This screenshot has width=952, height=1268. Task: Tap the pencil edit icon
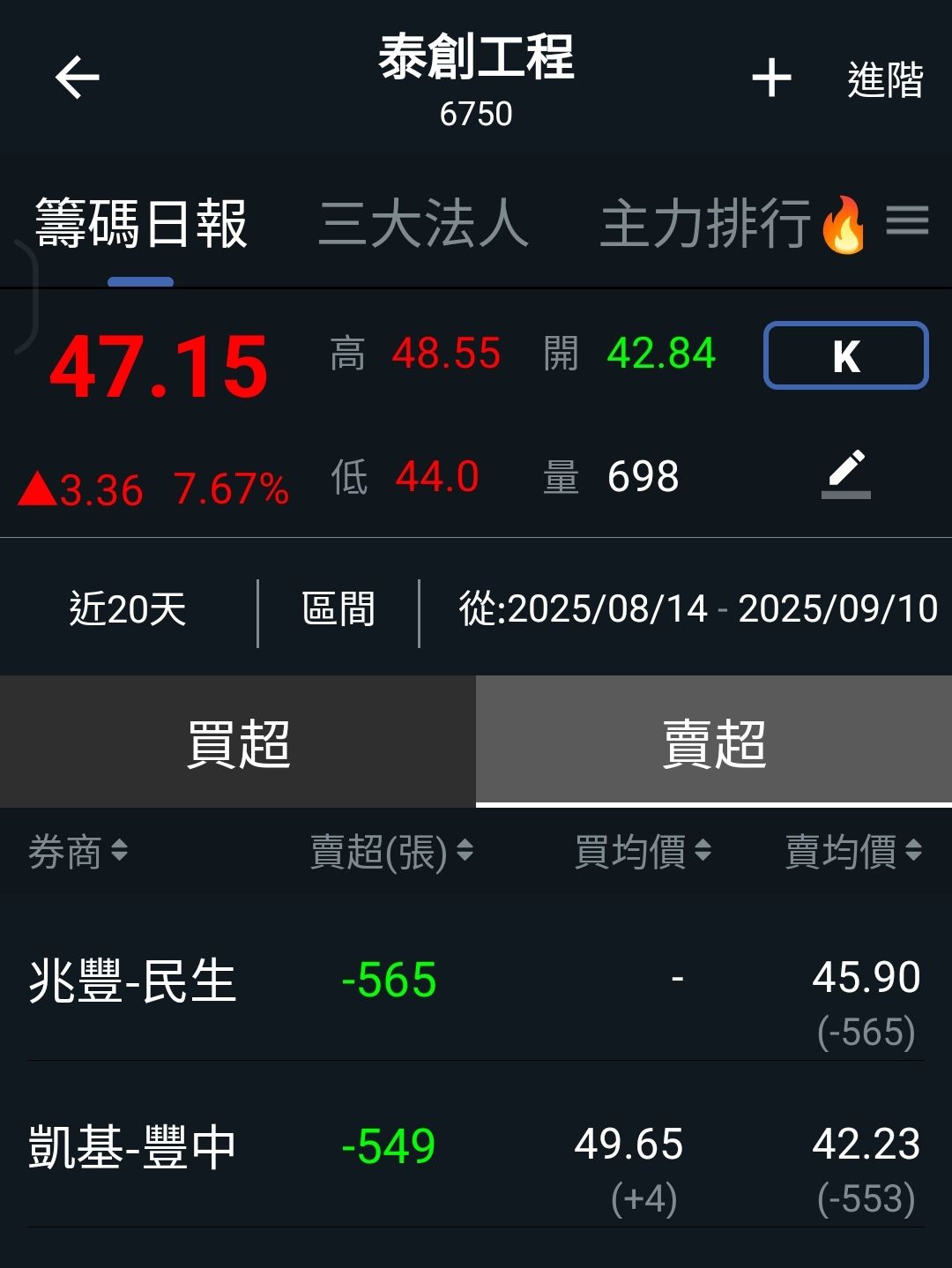click(x=846, y=474)
